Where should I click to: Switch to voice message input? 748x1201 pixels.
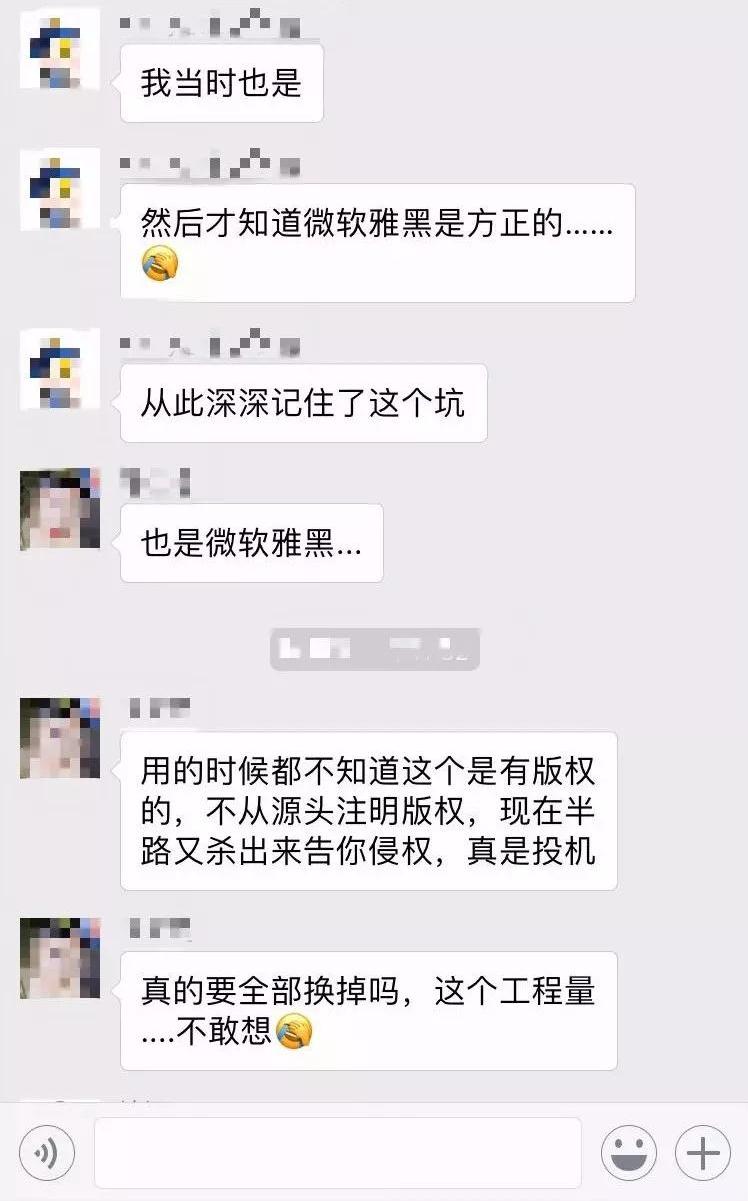47,1153
